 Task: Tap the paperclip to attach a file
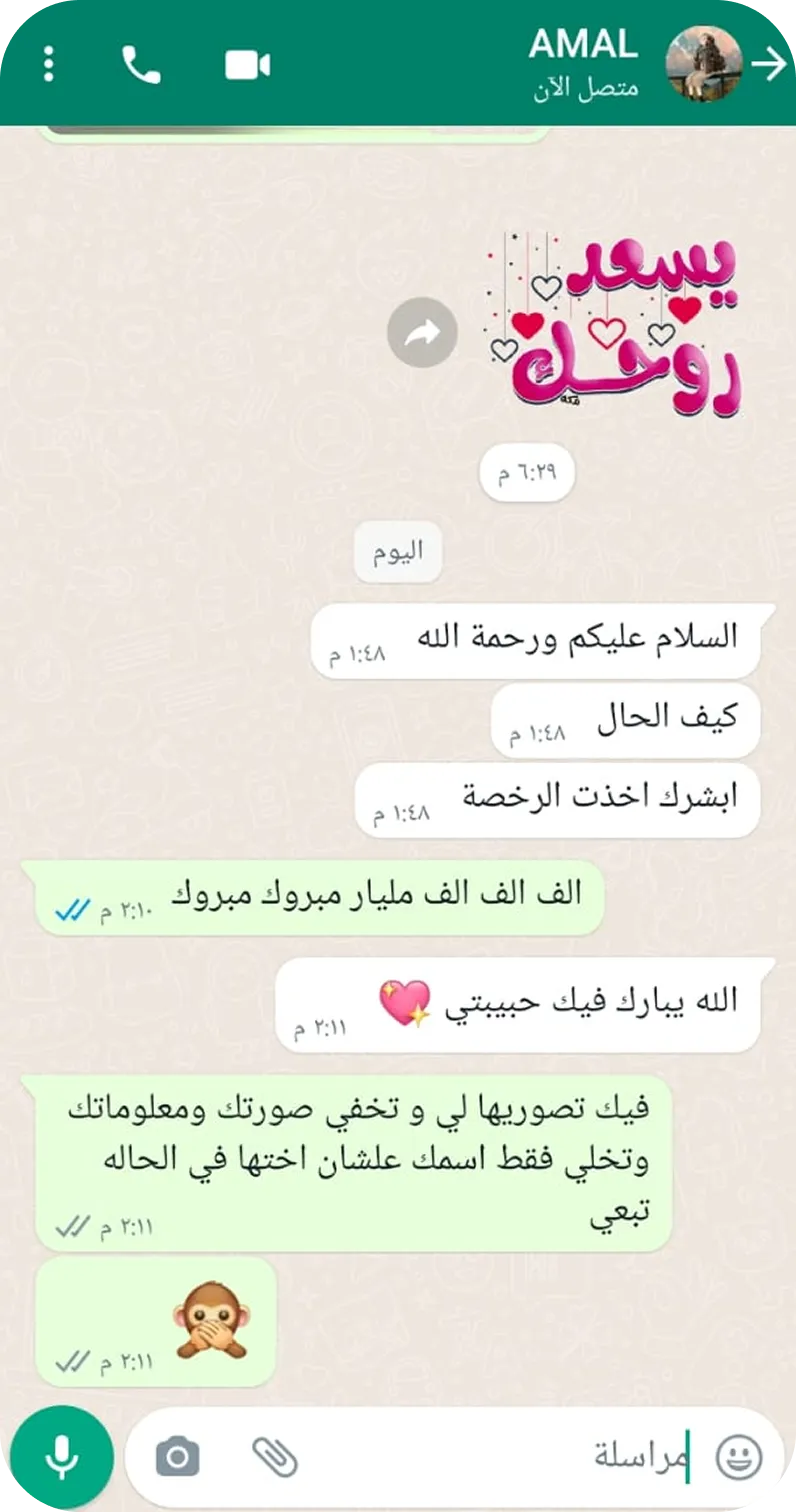pos(275,1457)
